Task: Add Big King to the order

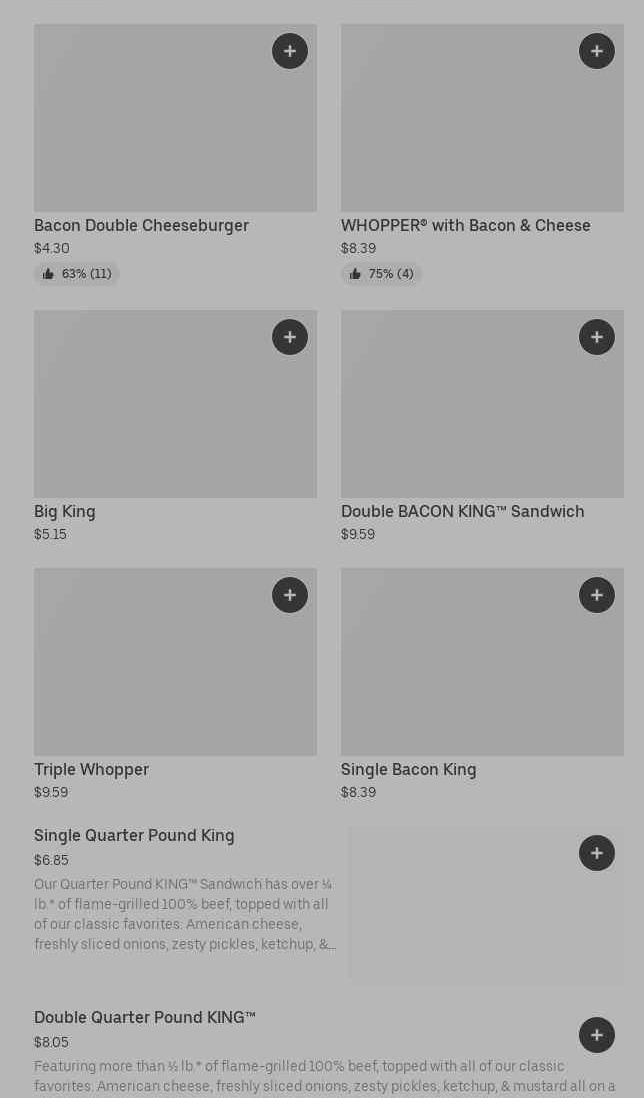Action: click(290, 338)
